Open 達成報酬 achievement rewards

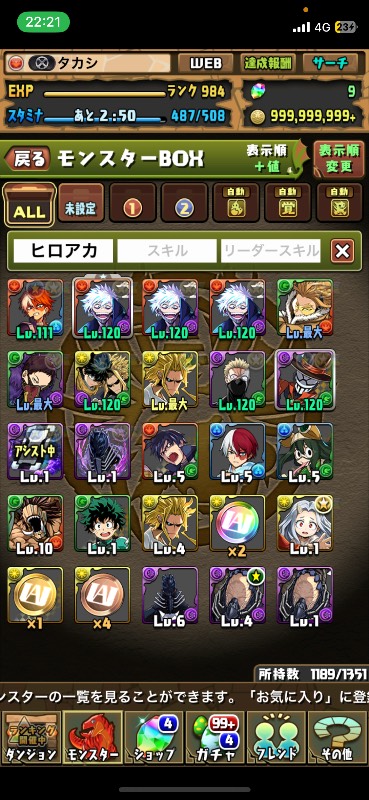268,63
